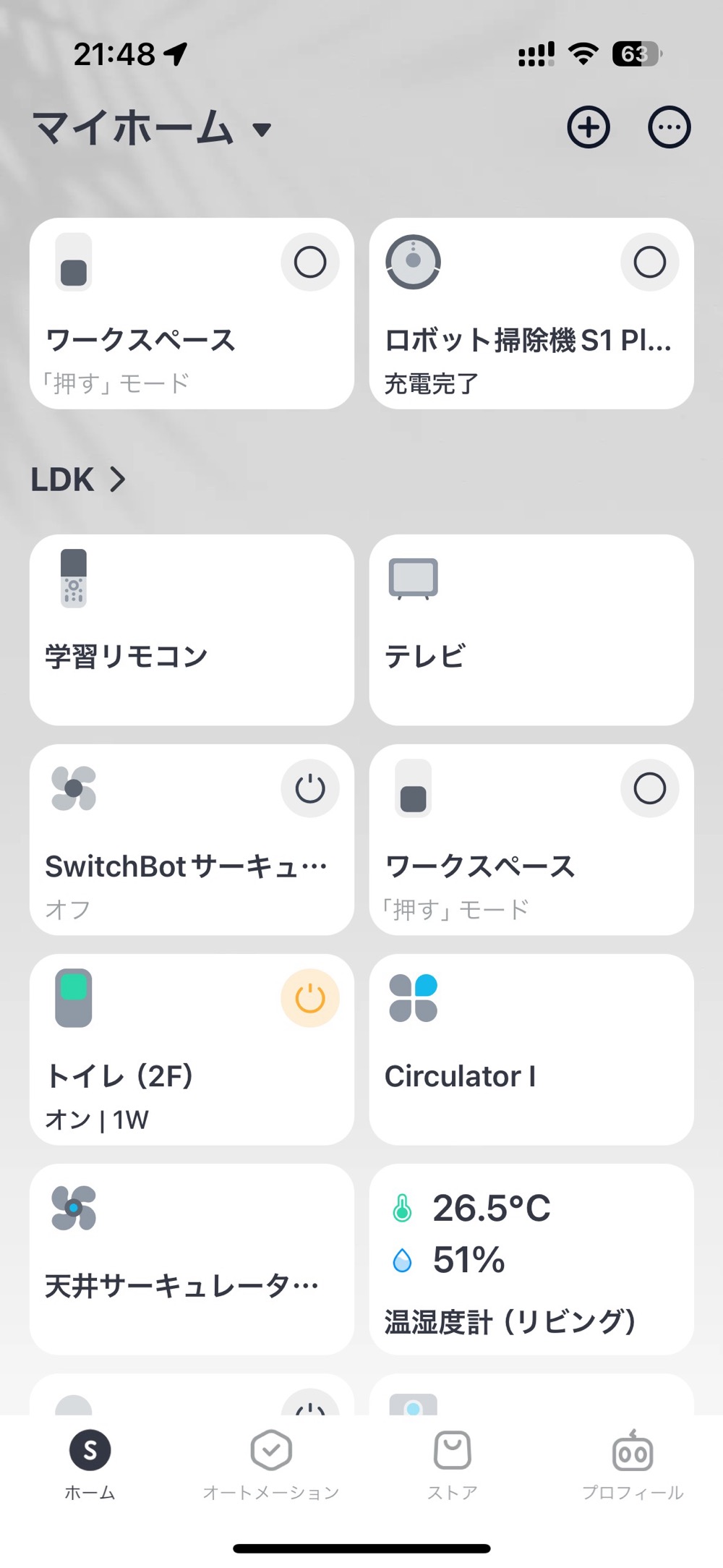Tap the circle control on ロボット掃除機 card
723x1568 pixels.
pos(649,263)
